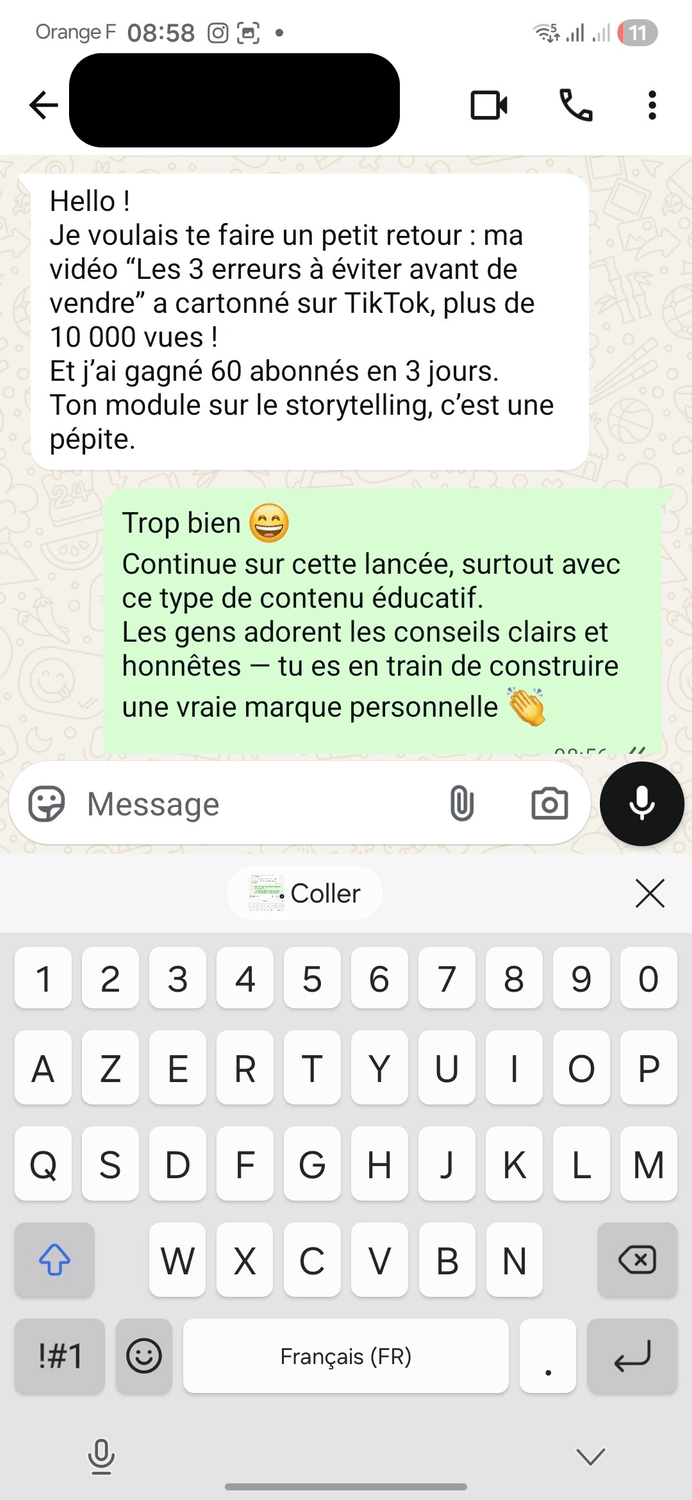Open the sticker and emoji picker
This screenshot has height=1500, width=692.
46,804
